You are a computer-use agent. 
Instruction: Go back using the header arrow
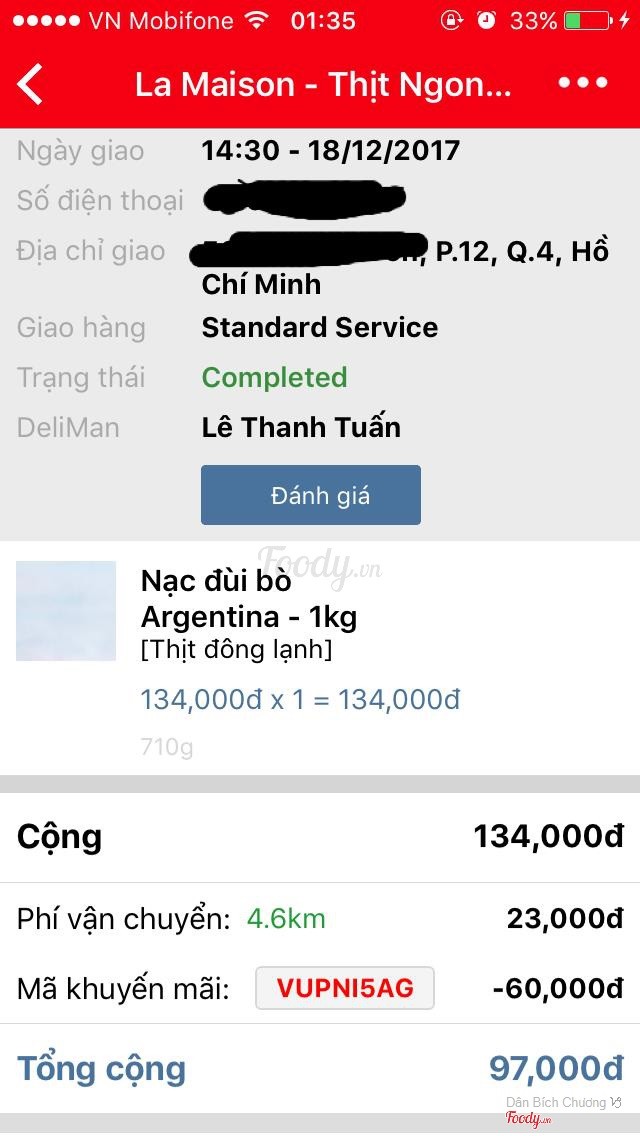point(32,84)
